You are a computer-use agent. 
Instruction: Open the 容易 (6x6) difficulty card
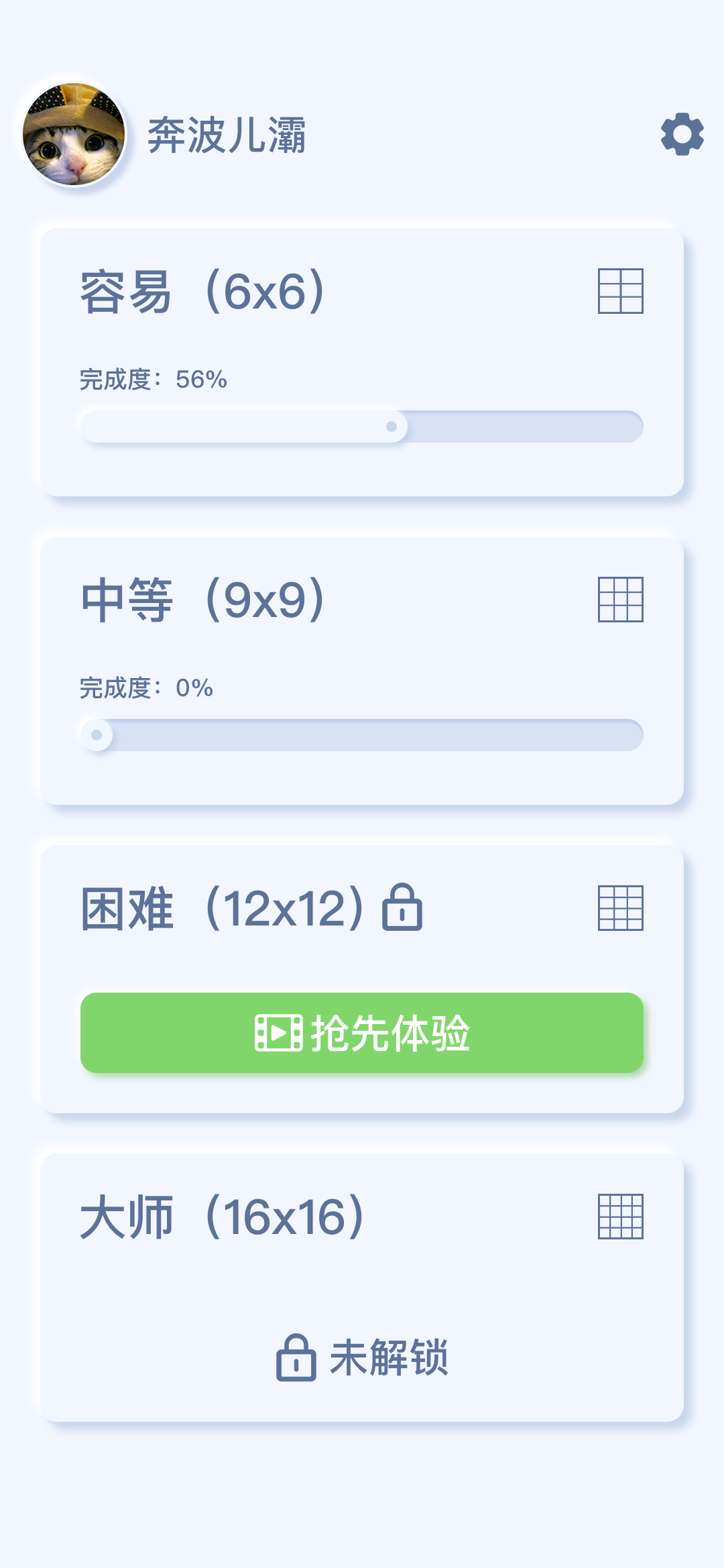[x=362, y=362]
